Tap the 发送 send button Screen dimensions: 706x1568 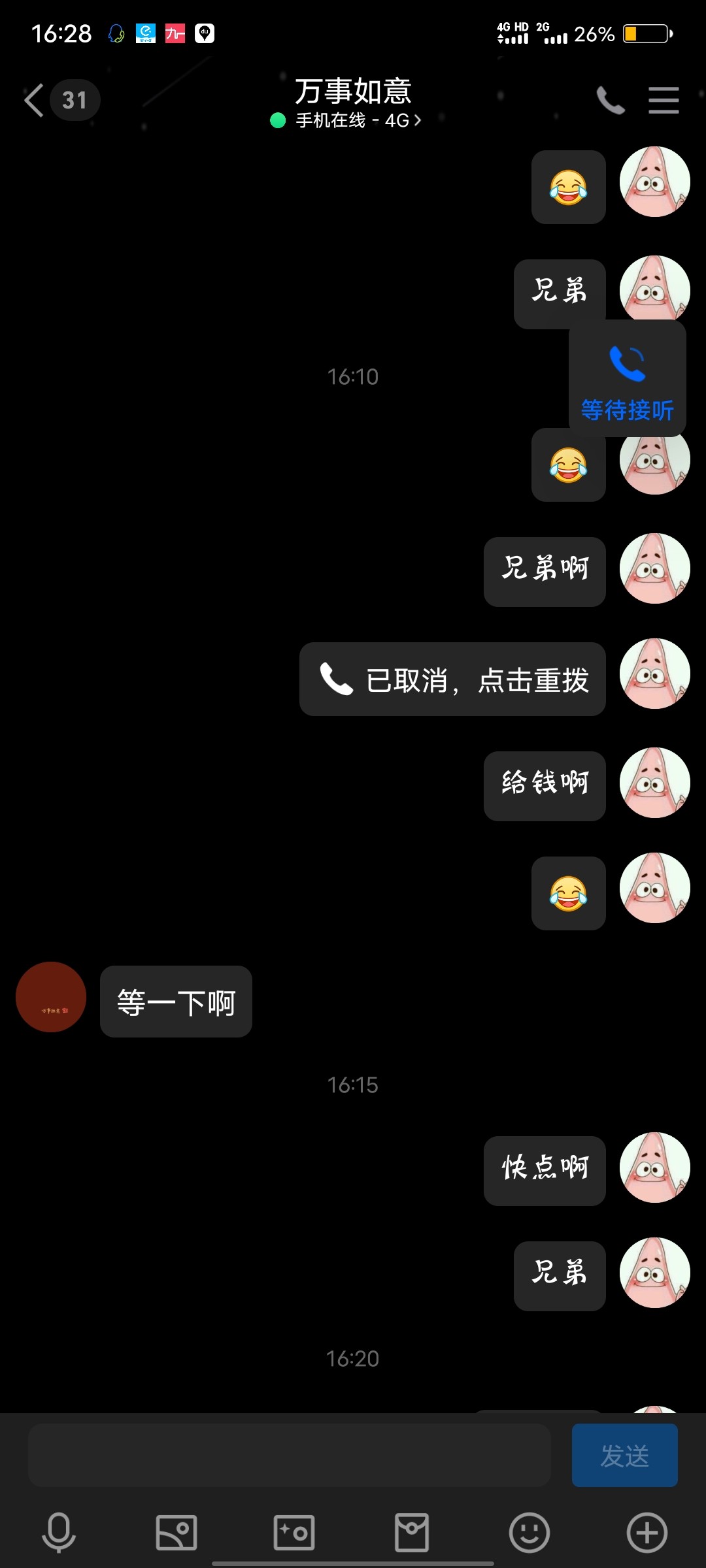point(624,1456)
